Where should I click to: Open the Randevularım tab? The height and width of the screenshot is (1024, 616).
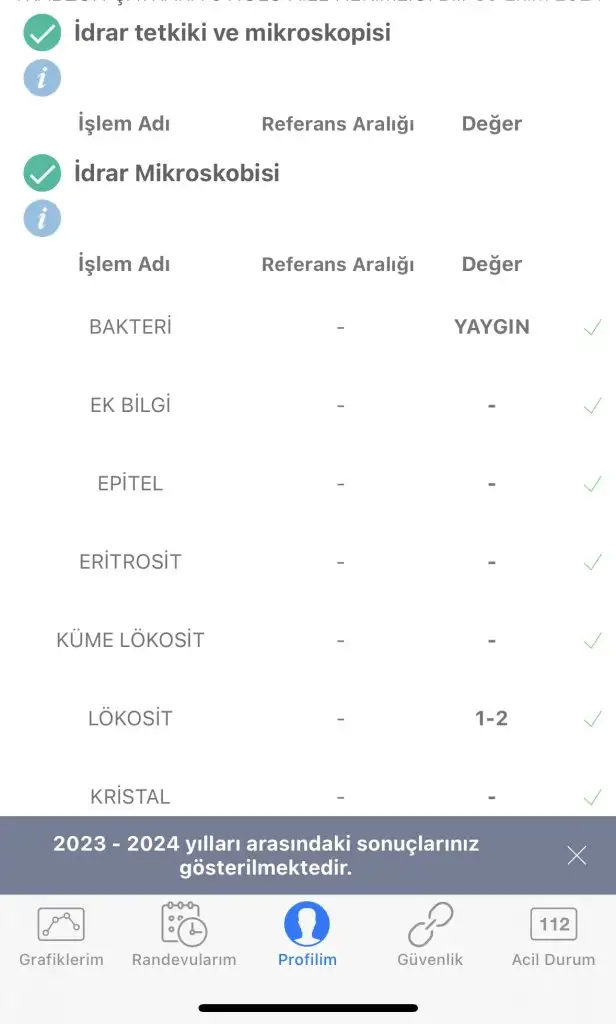tap(184, 935)
